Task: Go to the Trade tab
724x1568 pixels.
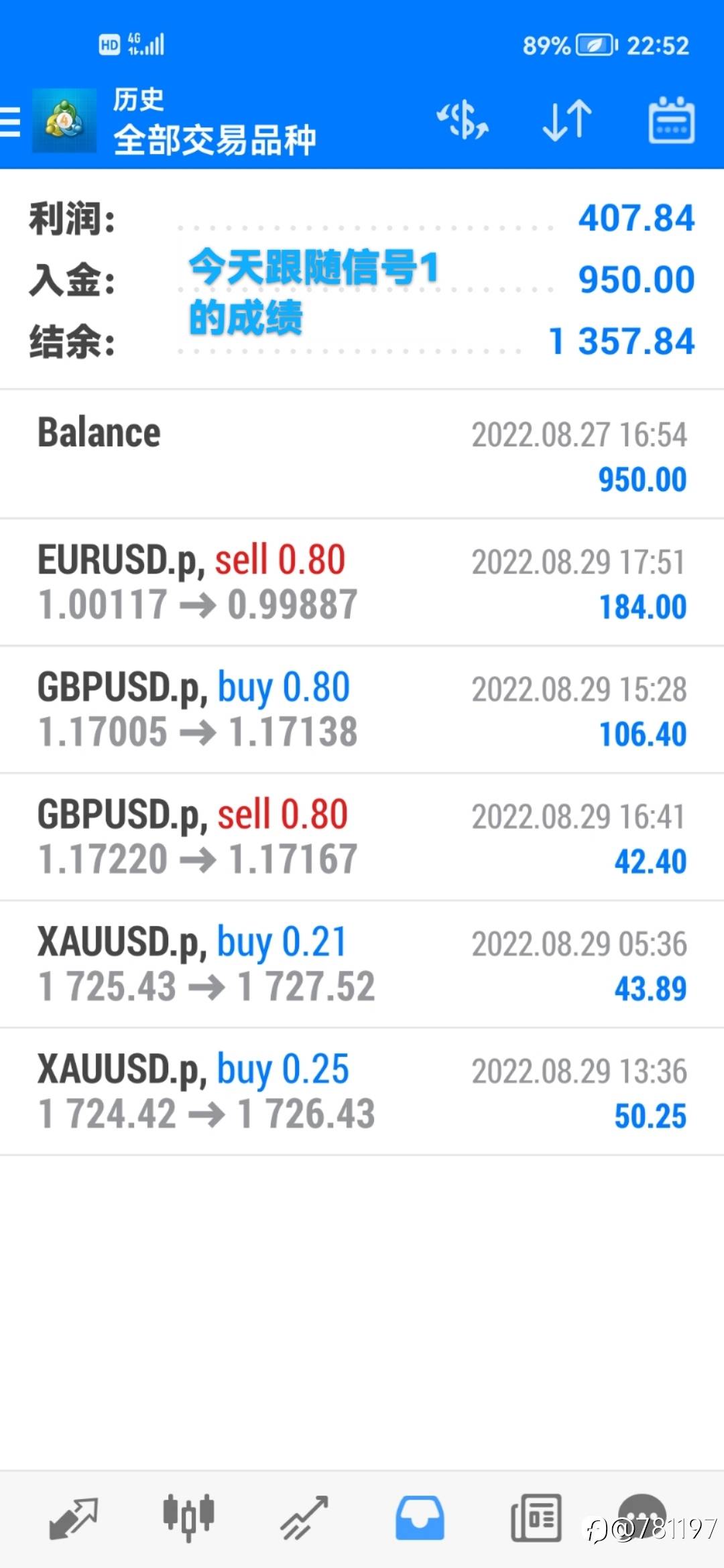Action: [x=304, y=1518]
